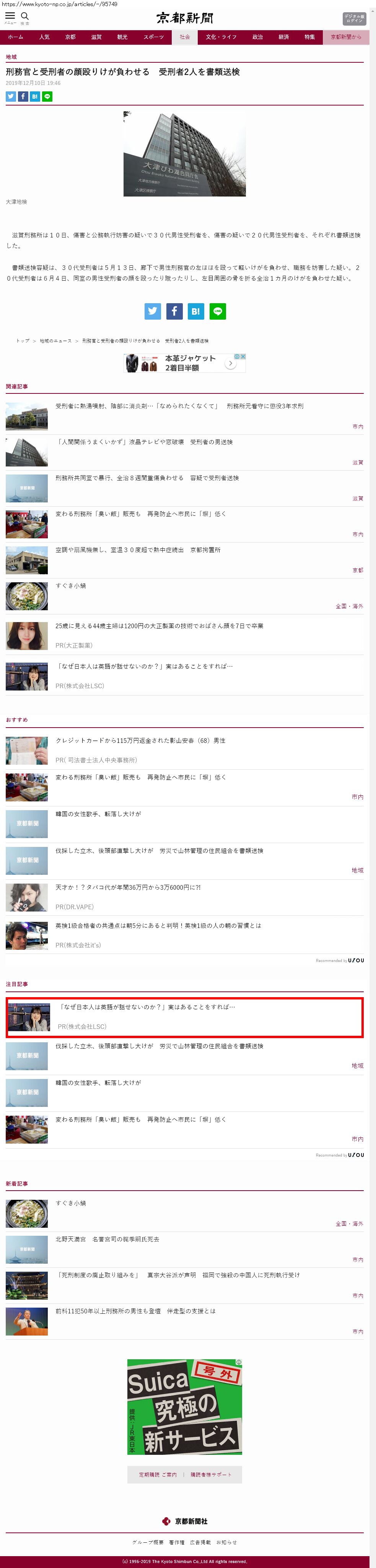Screen dimensions: 376x1568
Task: Tap the デジタル版 ログイン button
Action: point(354,18)
